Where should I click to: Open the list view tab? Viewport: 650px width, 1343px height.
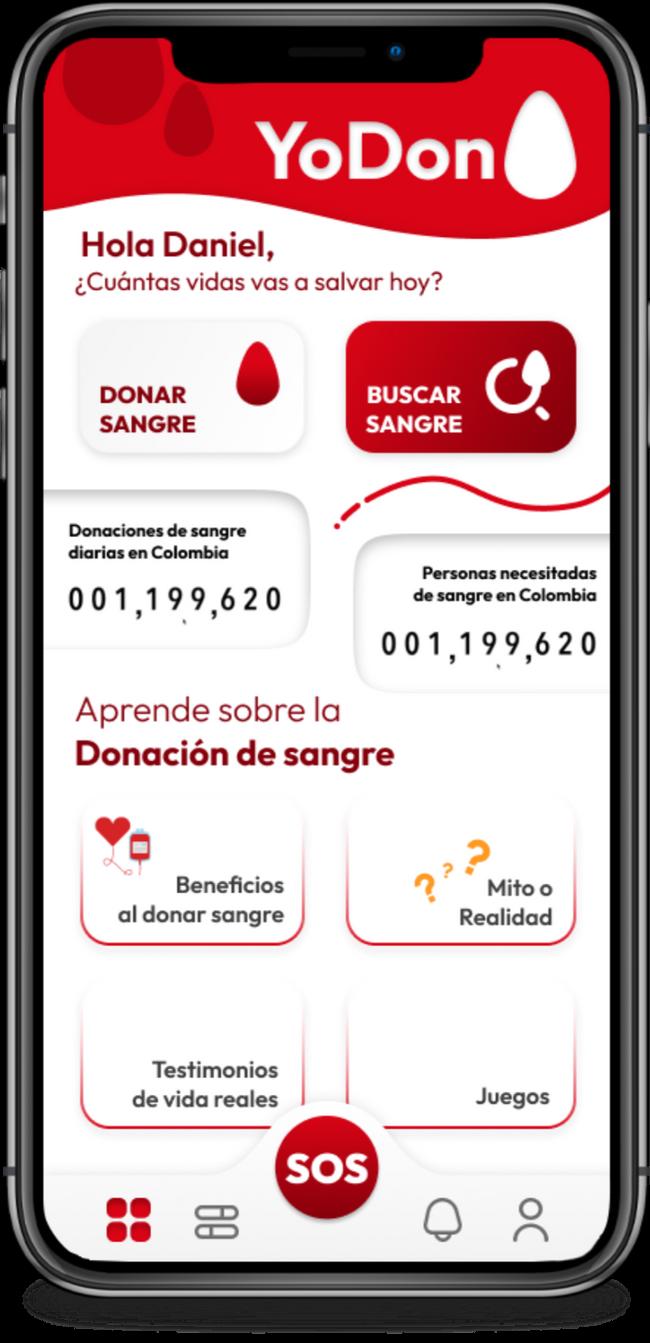click(217, 1221)
